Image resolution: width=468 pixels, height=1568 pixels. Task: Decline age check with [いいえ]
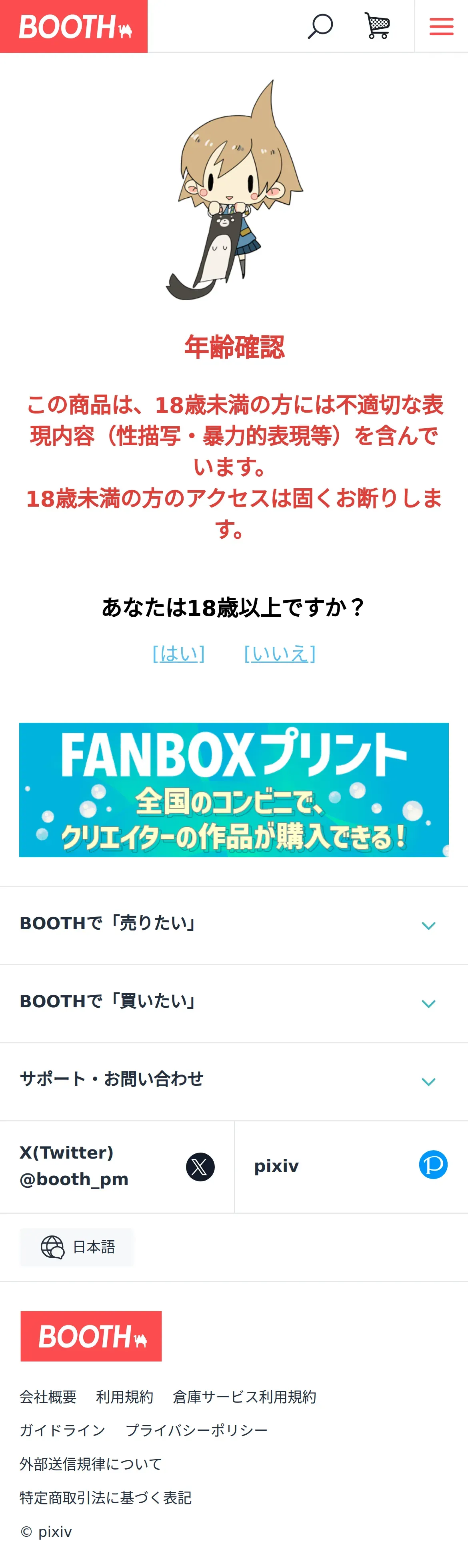coord(279,653)
